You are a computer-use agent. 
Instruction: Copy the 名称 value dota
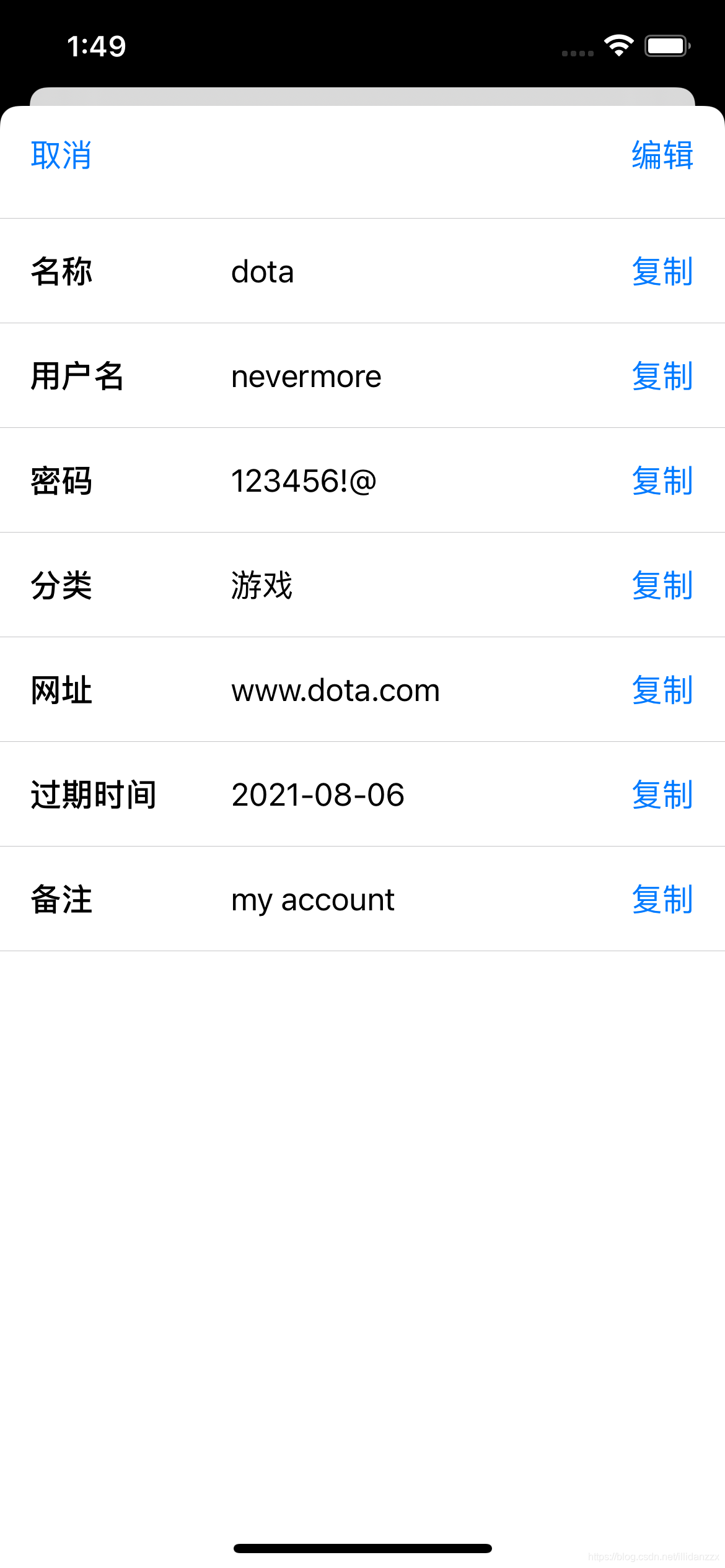coord(662,271)
